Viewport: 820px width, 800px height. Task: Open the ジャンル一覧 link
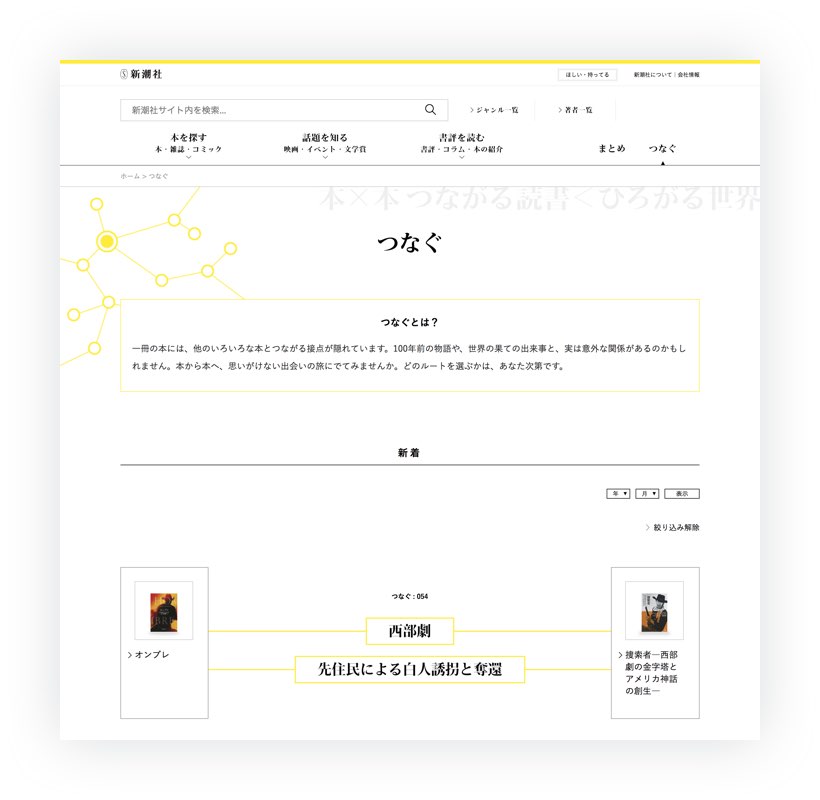click(x=495, y=110)
